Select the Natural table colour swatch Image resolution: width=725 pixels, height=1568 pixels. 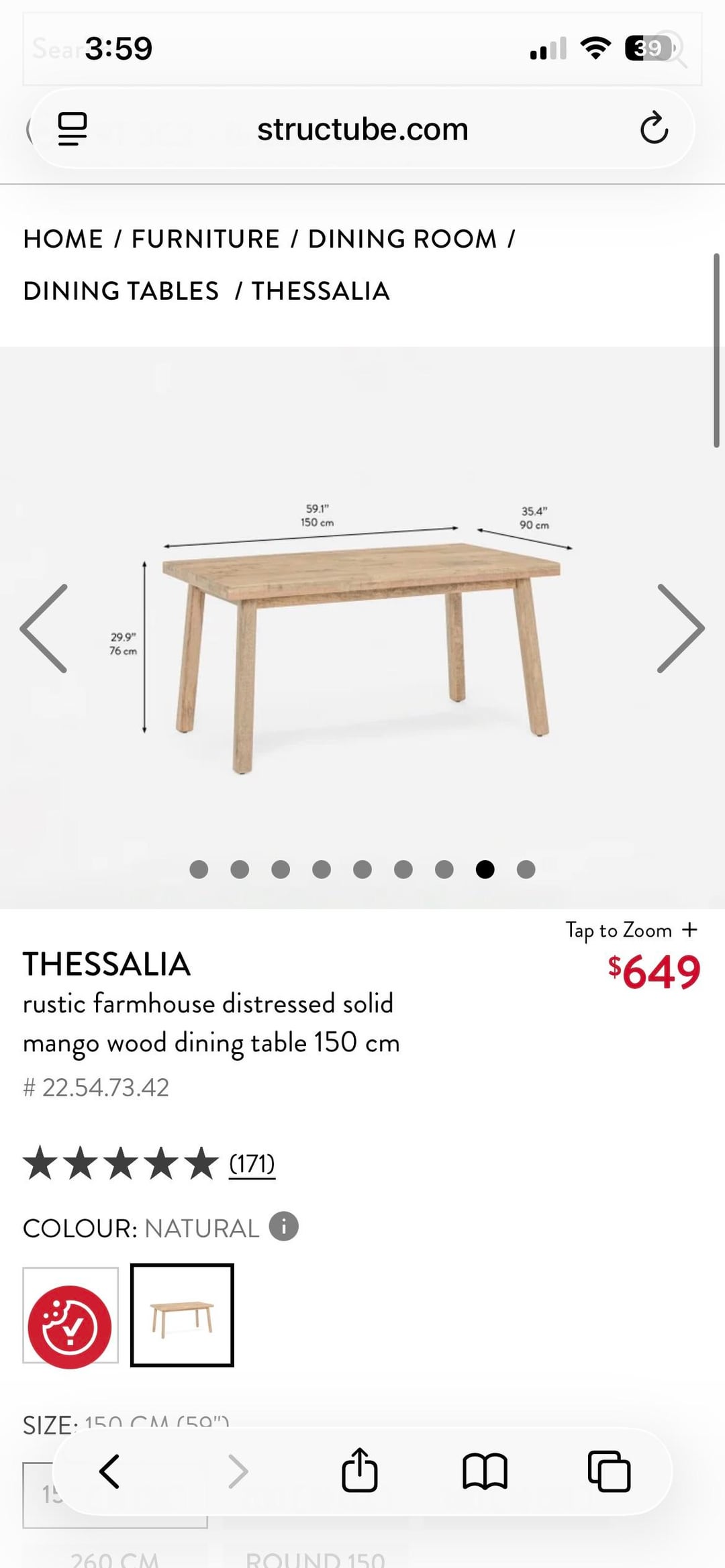click(182, 1315)
